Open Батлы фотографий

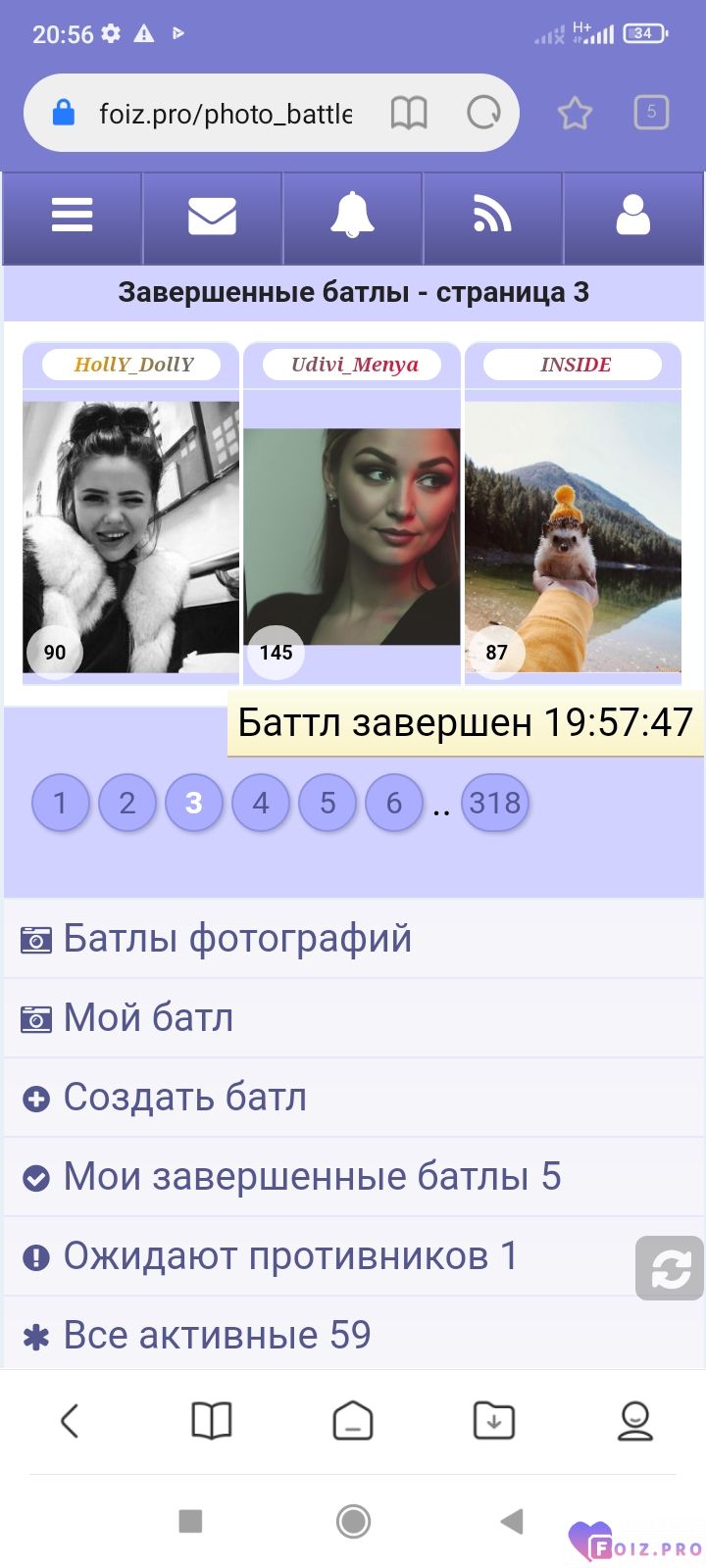[x=237, y=939]
